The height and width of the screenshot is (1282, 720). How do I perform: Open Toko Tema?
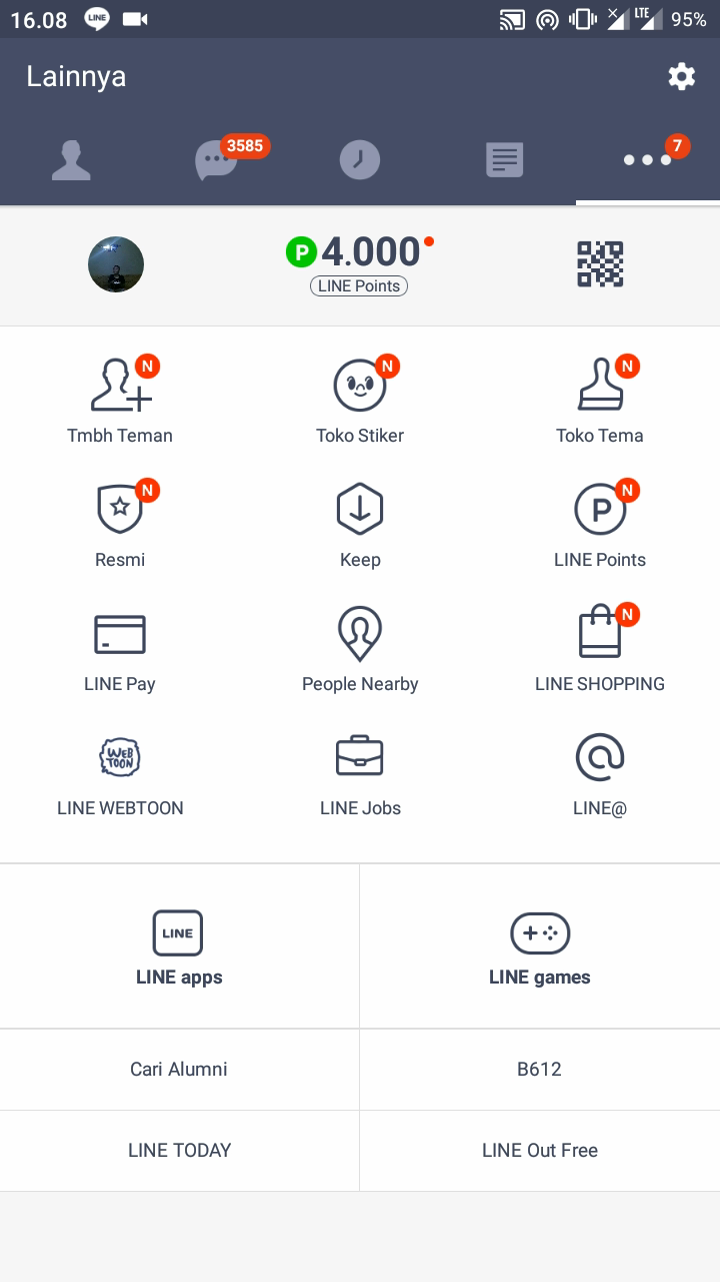pyautogui.click(x=600, y=400)
